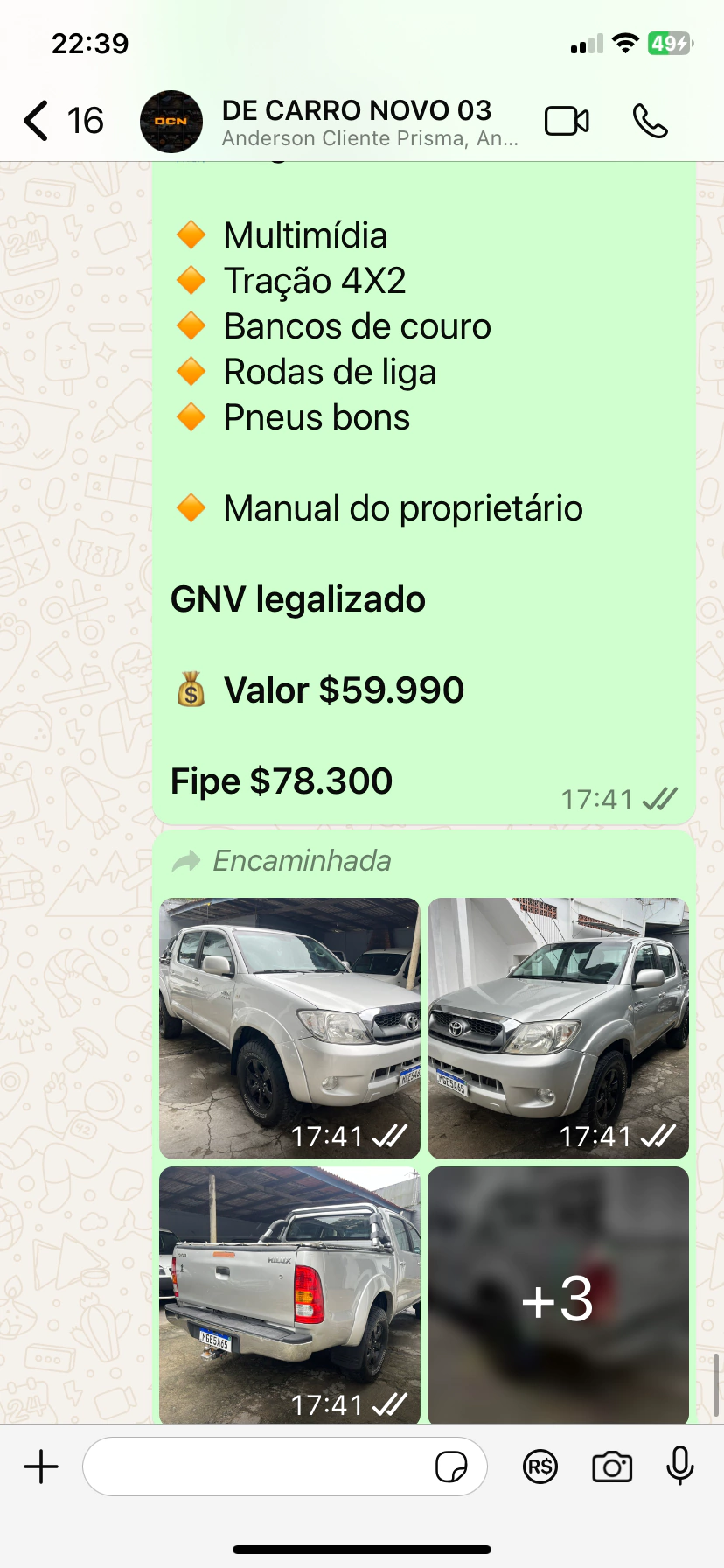
Task: Open the Hilux rear view photo
Action: tap(289, 1295)
